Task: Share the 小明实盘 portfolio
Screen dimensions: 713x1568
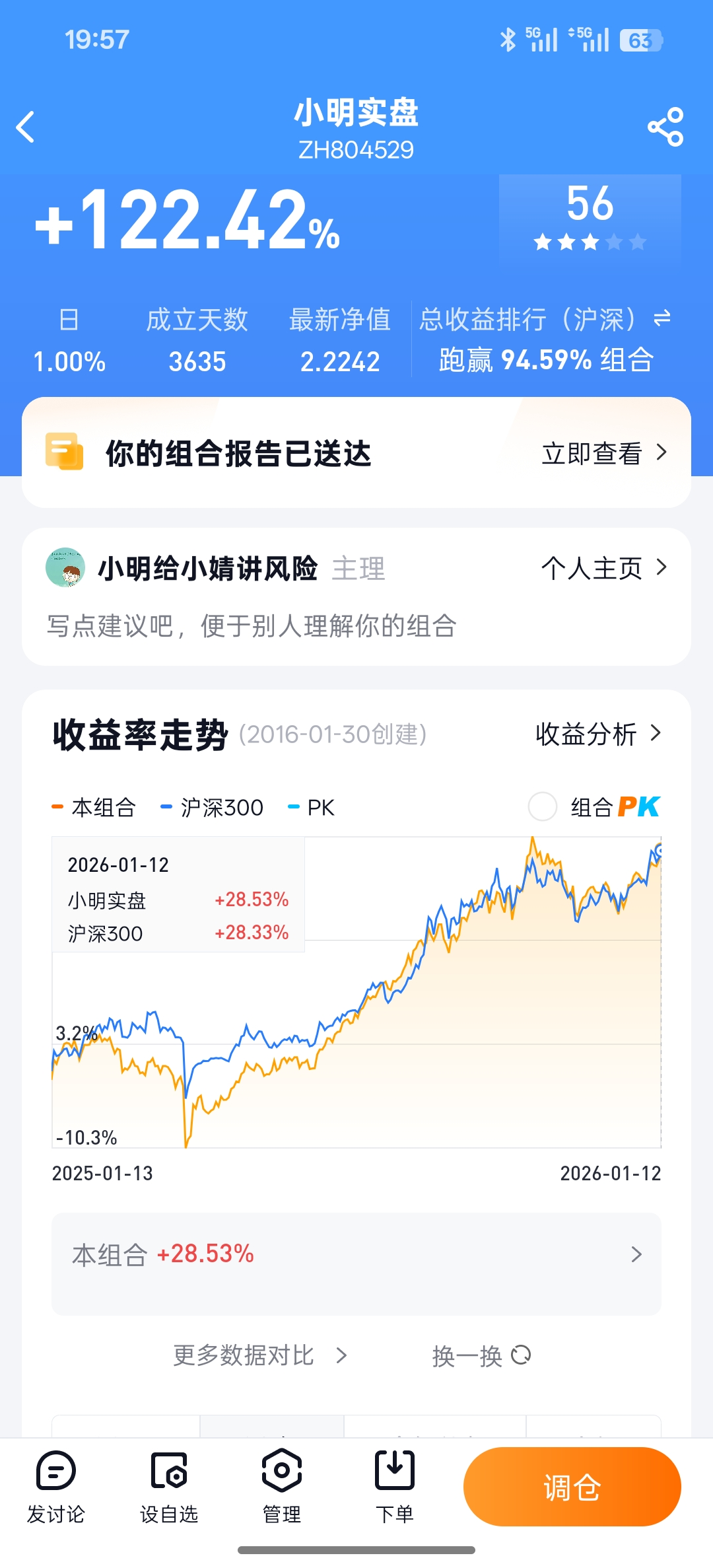Action: [x=665, y=127]
